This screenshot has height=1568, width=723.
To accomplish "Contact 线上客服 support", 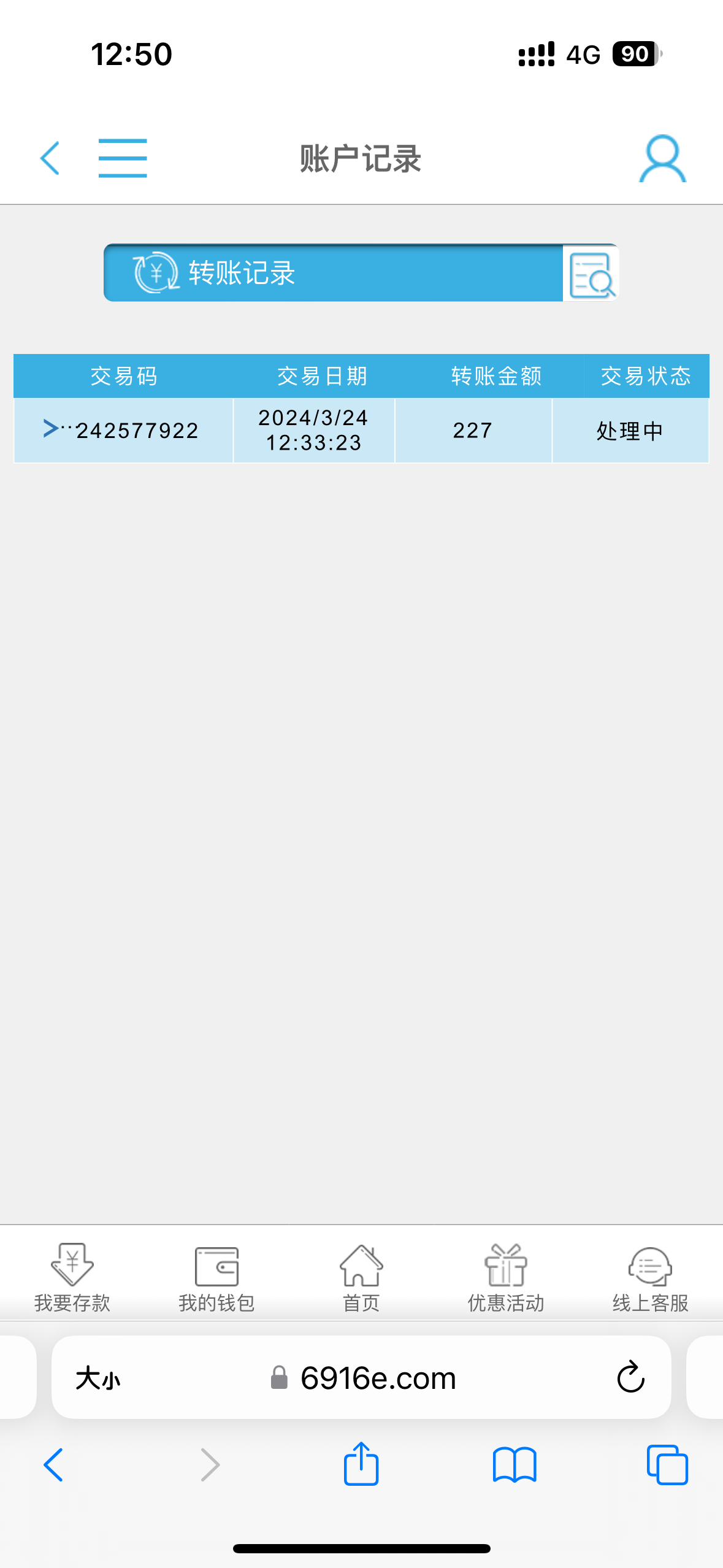I will (x=650, y=1277).
